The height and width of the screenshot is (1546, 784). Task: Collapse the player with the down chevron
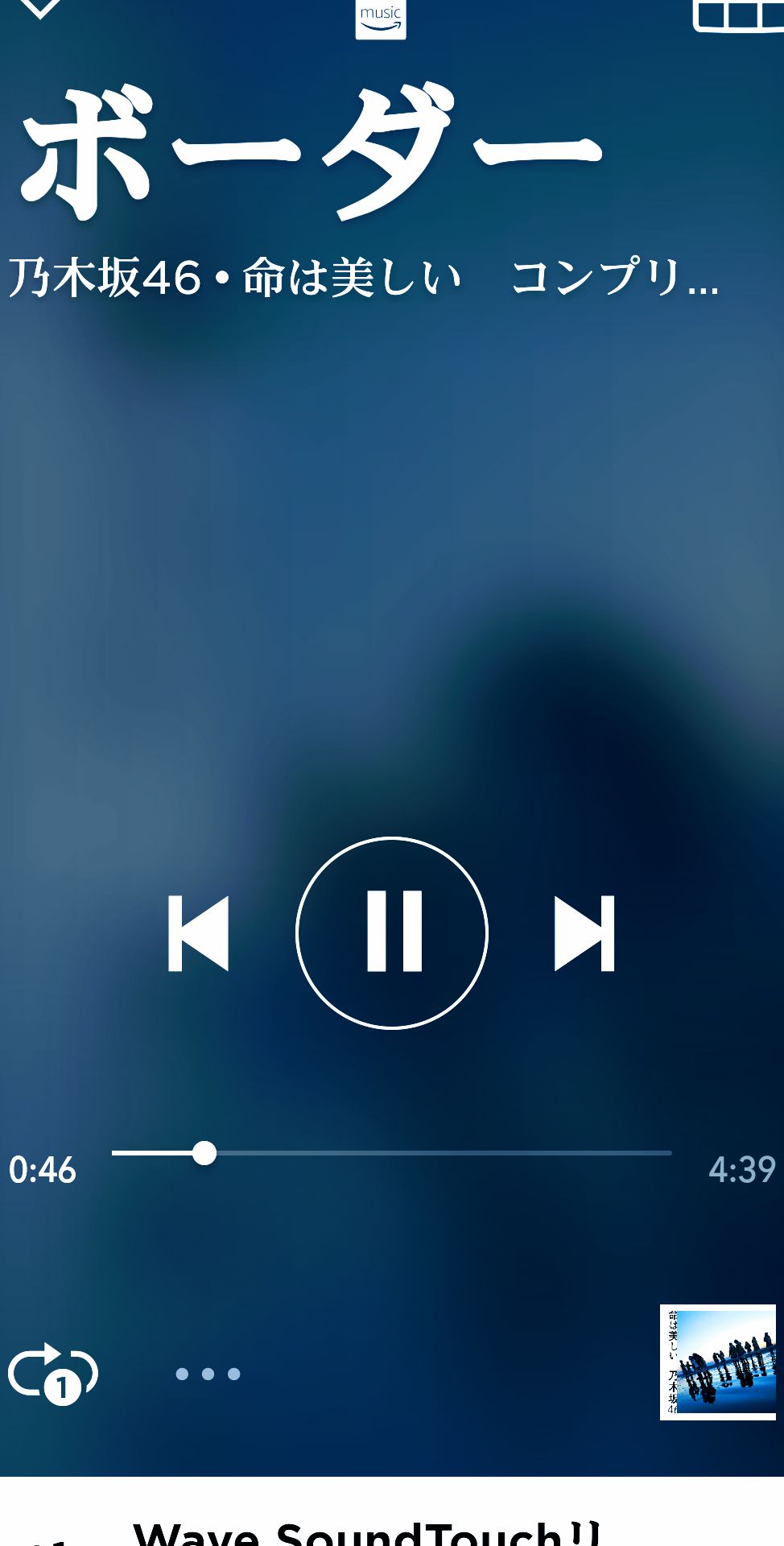39,10
